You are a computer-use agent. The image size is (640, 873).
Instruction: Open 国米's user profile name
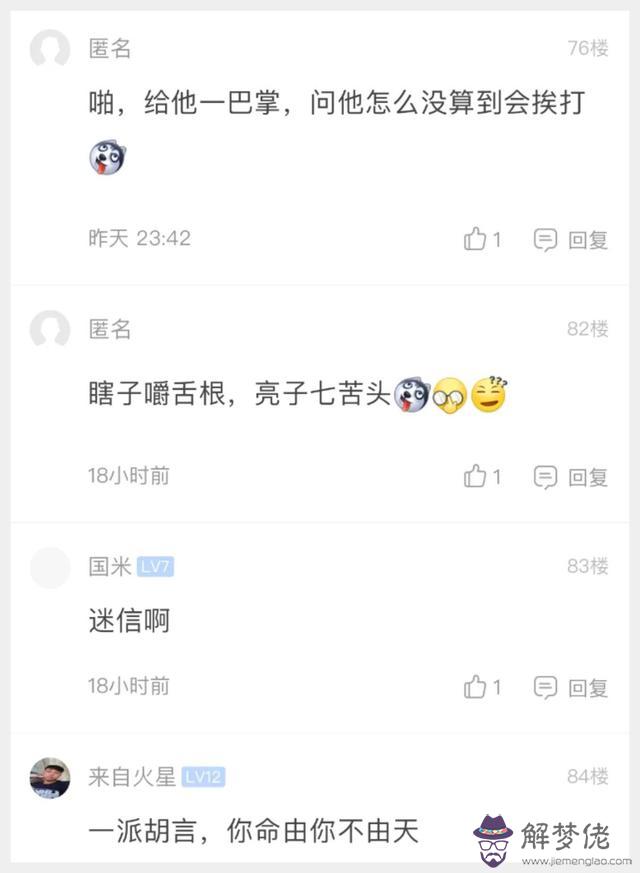pos(109,567)
